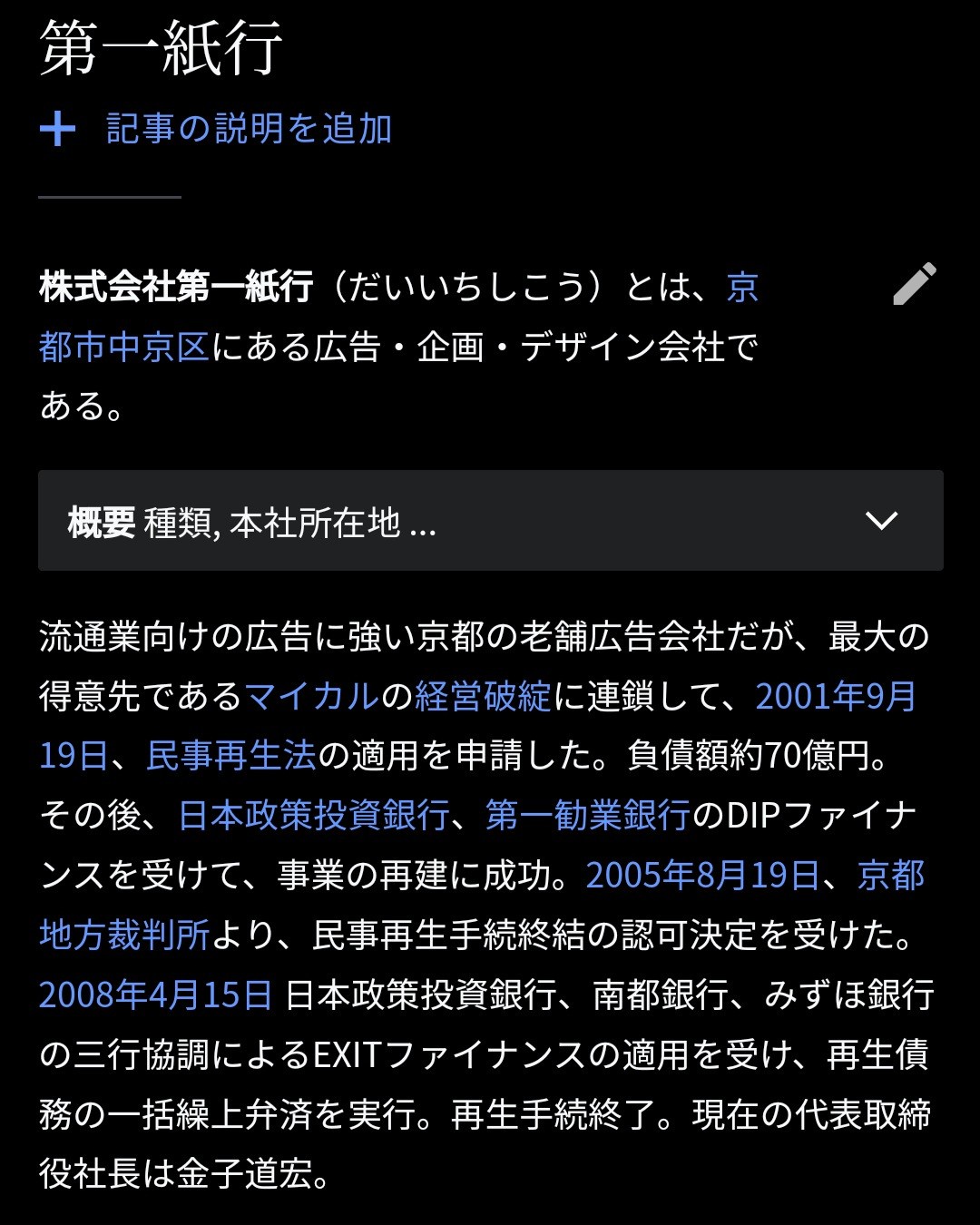Visit the 第一勧業銀行 link
This screenshot has height=1225, width=980.
pos(587,816)
